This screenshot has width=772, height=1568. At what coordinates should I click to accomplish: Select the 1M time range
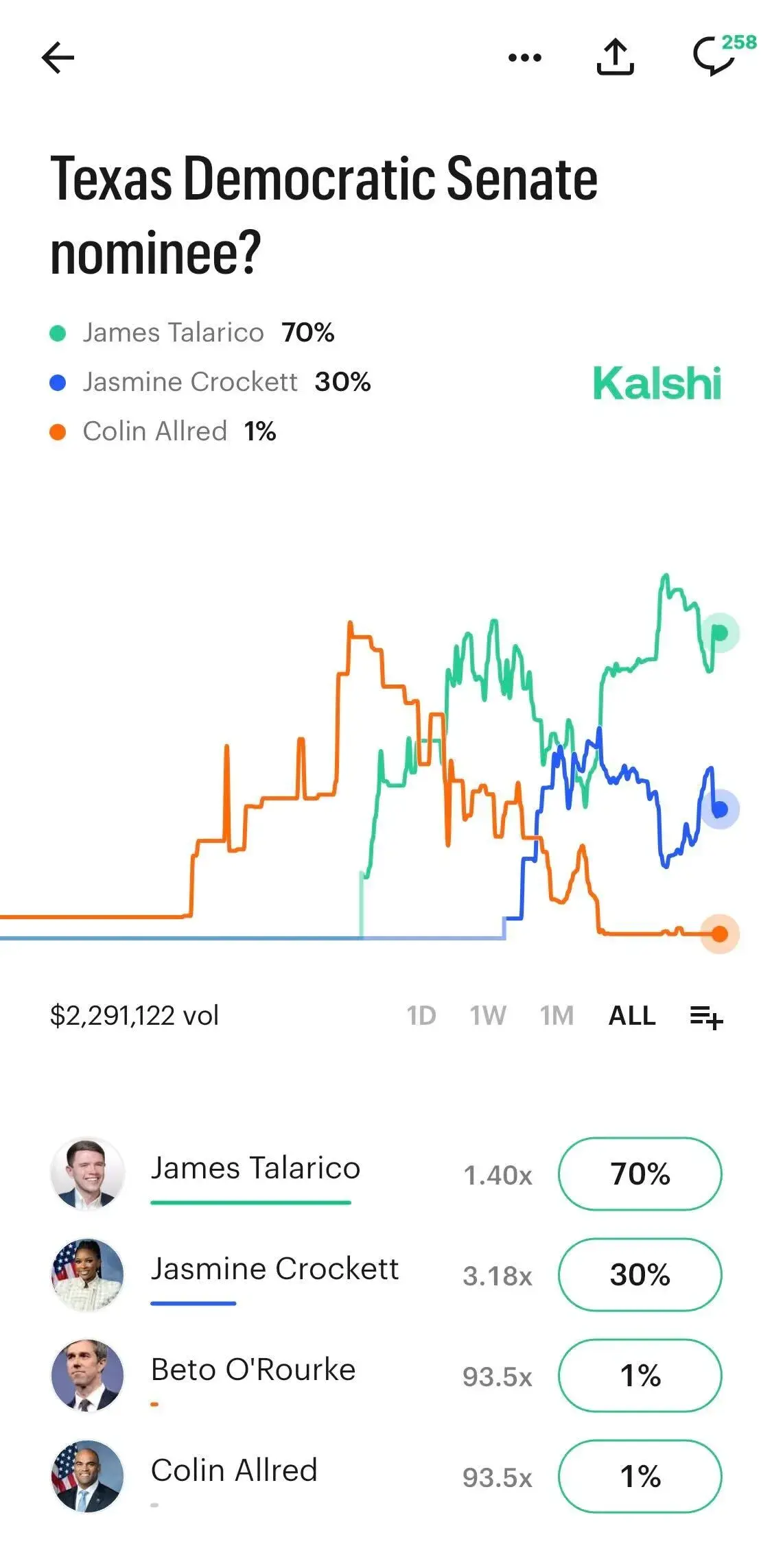pyautogui.click(x=555, y=1015)
